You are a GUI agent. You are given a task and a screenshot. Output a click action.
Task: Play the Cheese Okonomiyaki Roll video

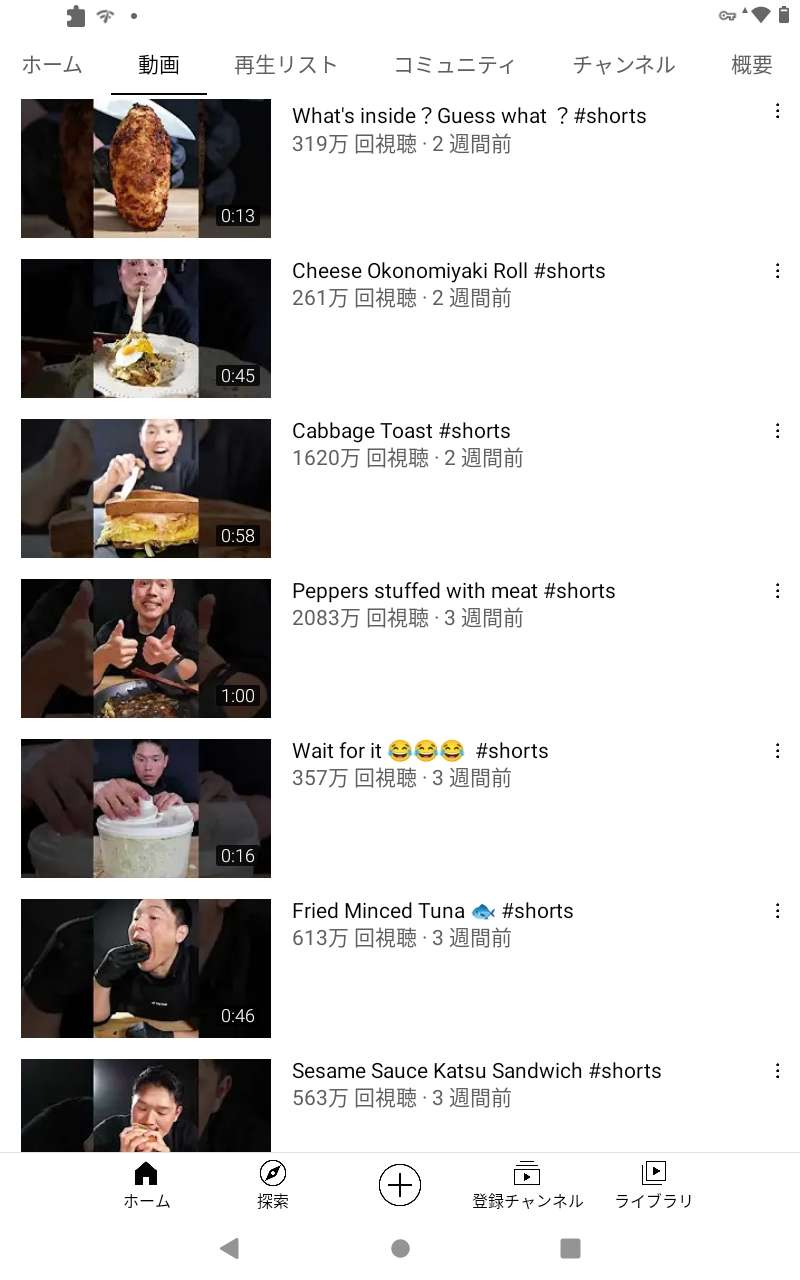[x=146, y=328]
